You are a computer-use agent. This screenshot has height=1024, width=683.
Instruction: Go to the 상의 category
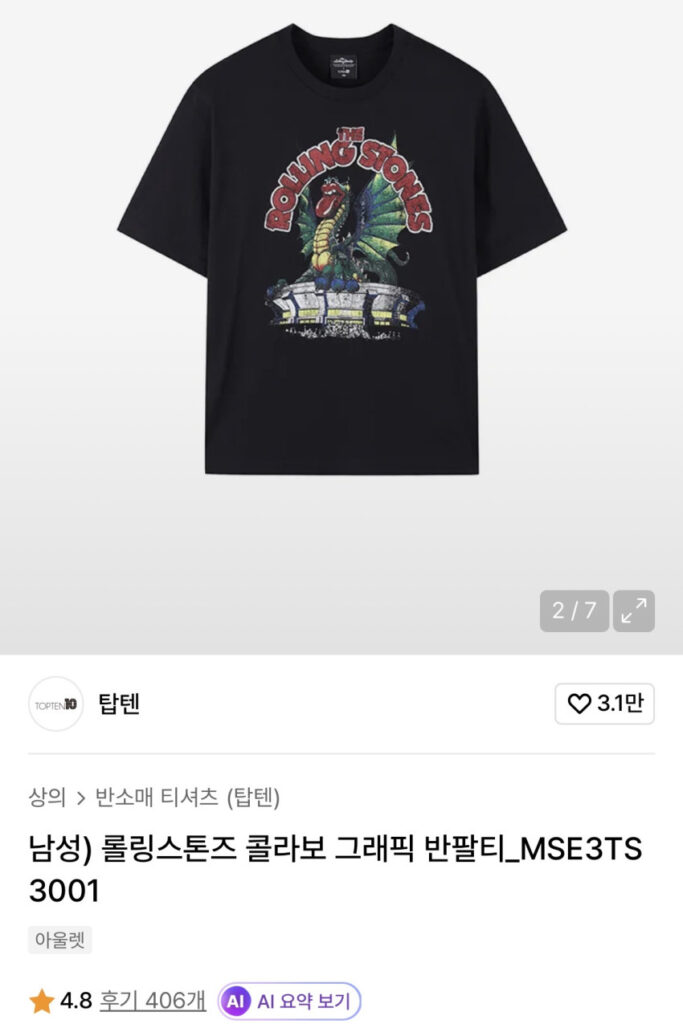coord(47,797)
